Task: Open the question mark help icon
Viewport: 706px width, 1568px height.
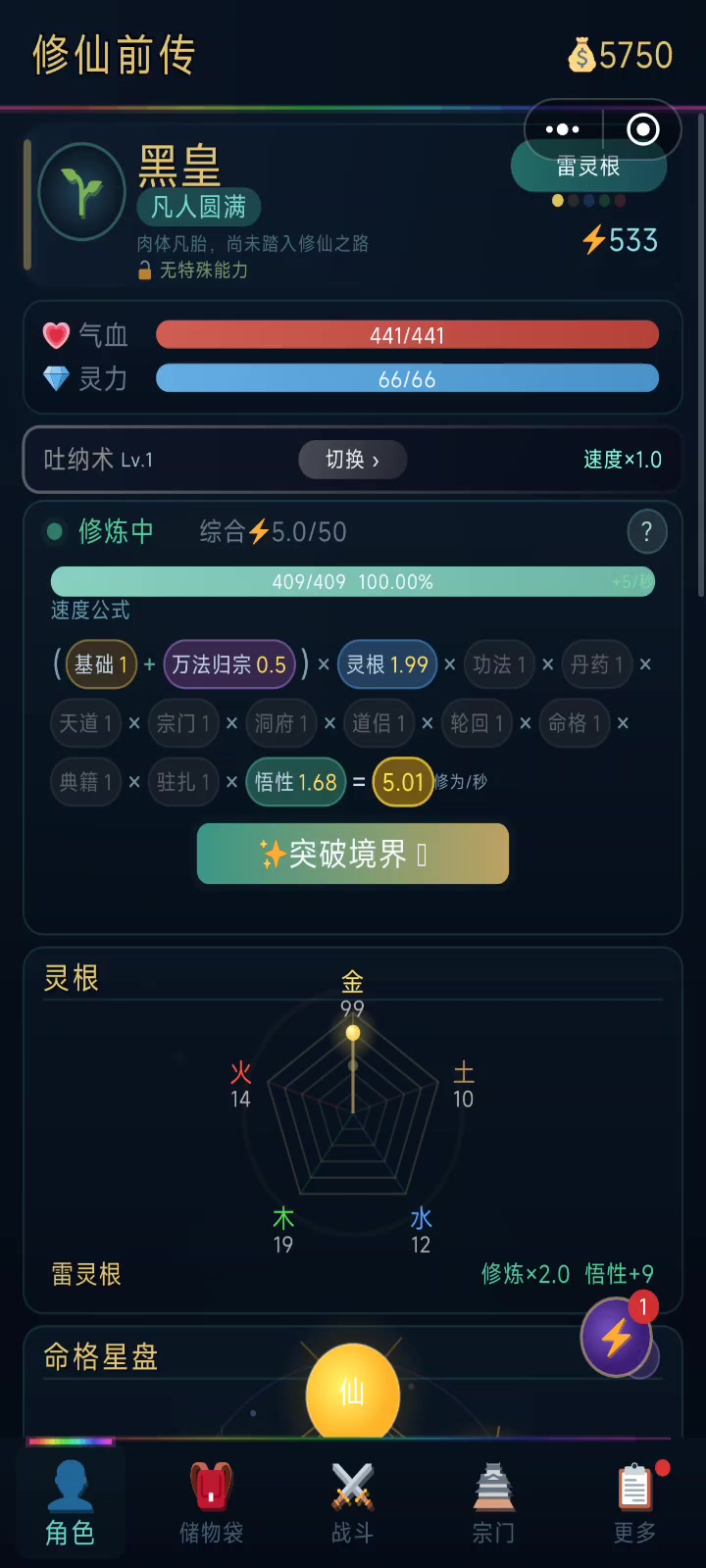Action: [x=646, y=532]
